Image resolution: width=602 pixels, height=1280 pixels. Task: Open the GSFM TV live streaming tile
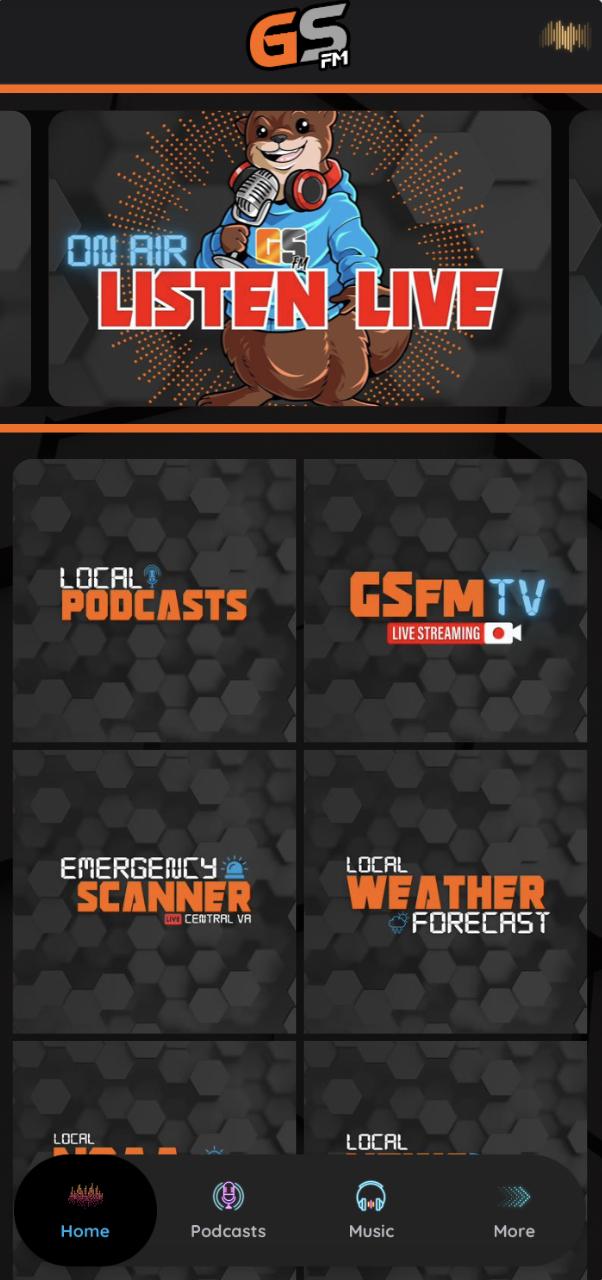click(x=446, y=600)
